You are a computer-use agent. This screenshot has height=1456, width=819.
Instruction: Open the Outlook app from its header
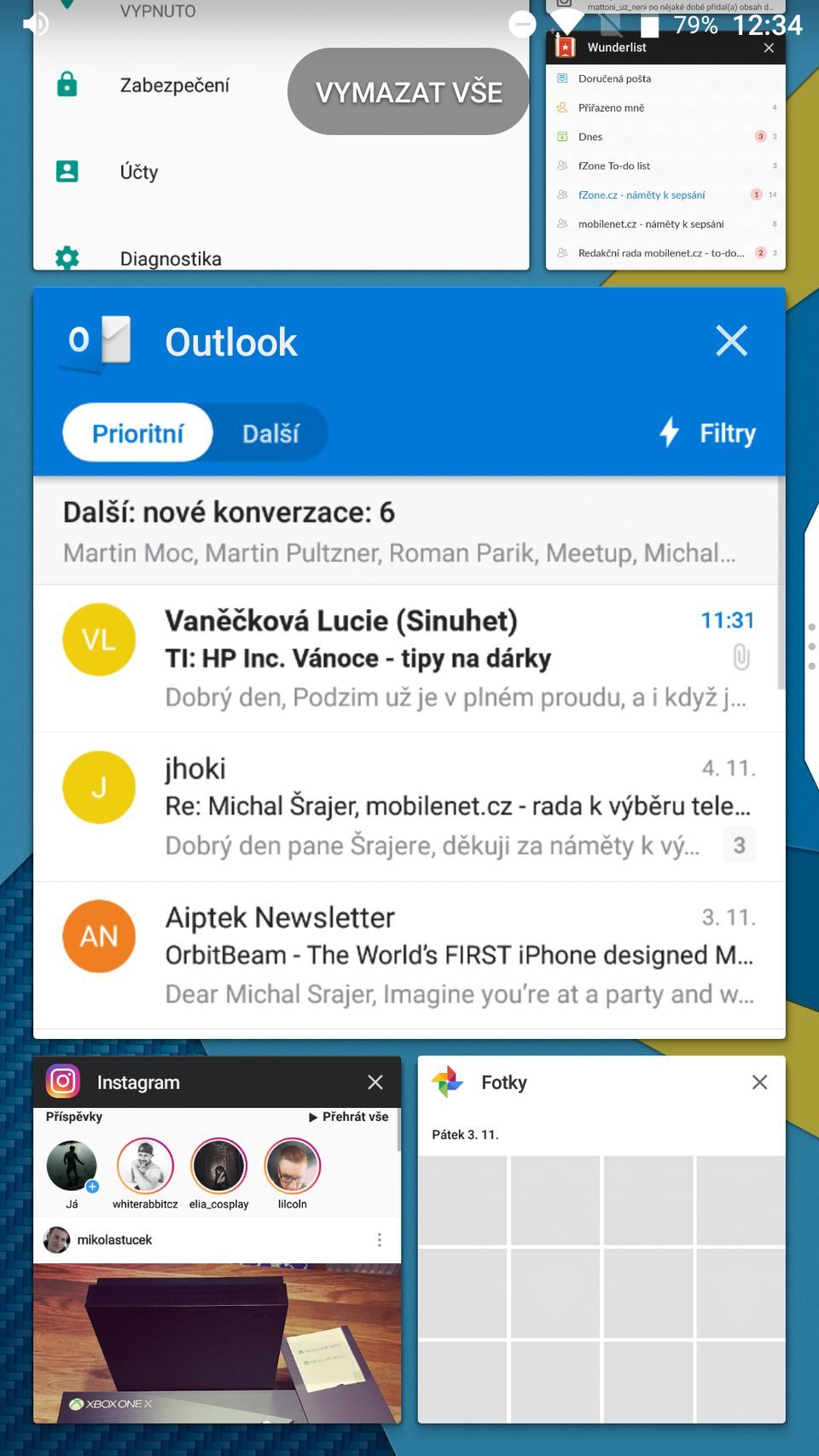(x=230, y=342)
